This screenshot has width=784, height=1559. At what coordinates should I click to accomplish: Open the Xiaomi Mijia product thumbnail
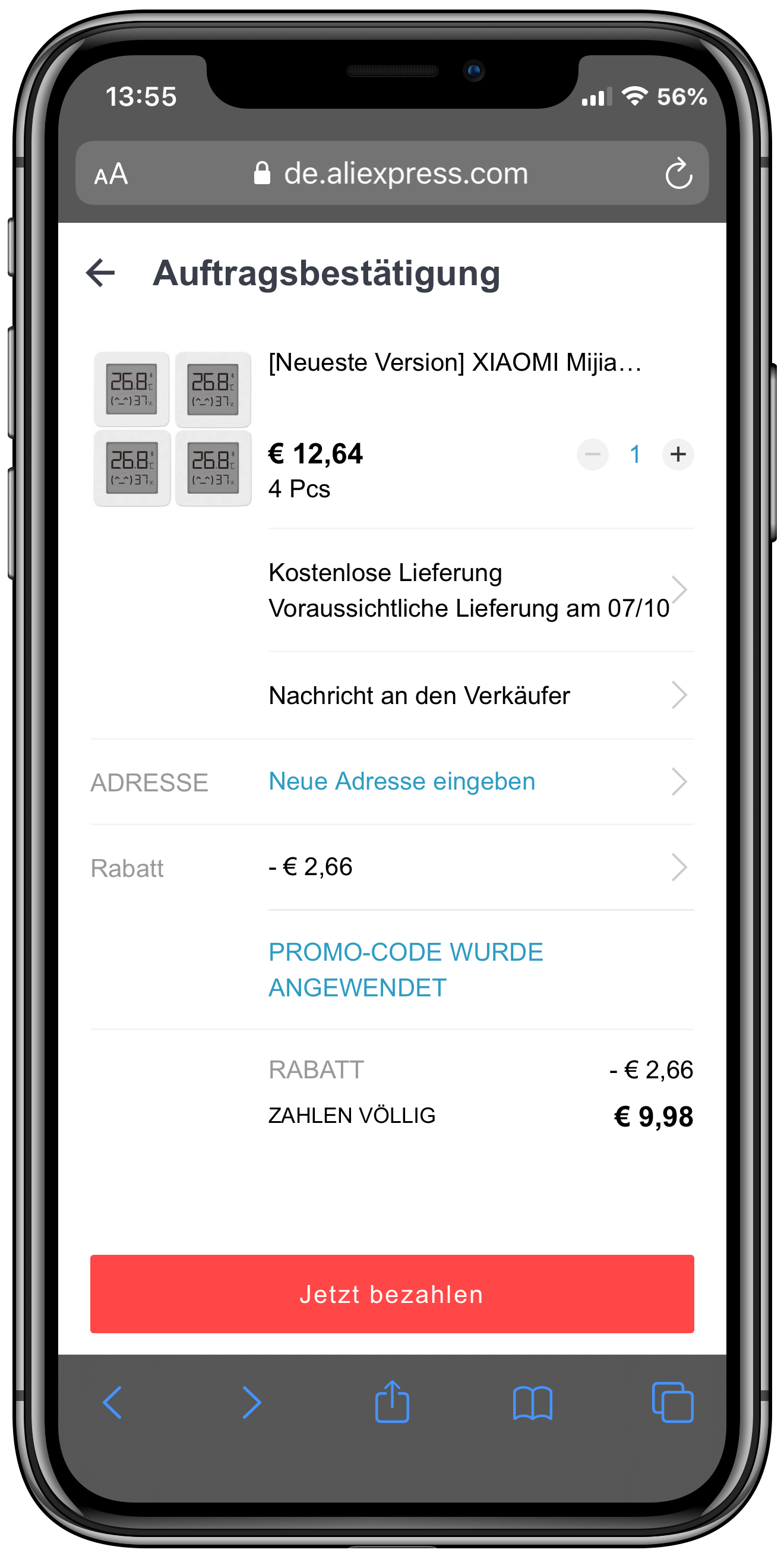[172, 428]
